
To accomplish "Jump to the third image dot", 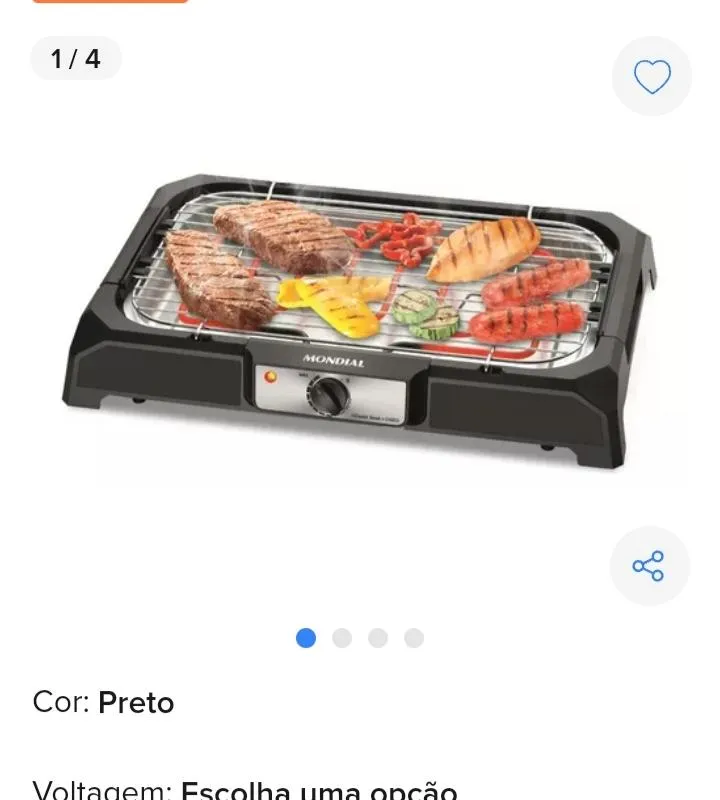I will [378, 638].
